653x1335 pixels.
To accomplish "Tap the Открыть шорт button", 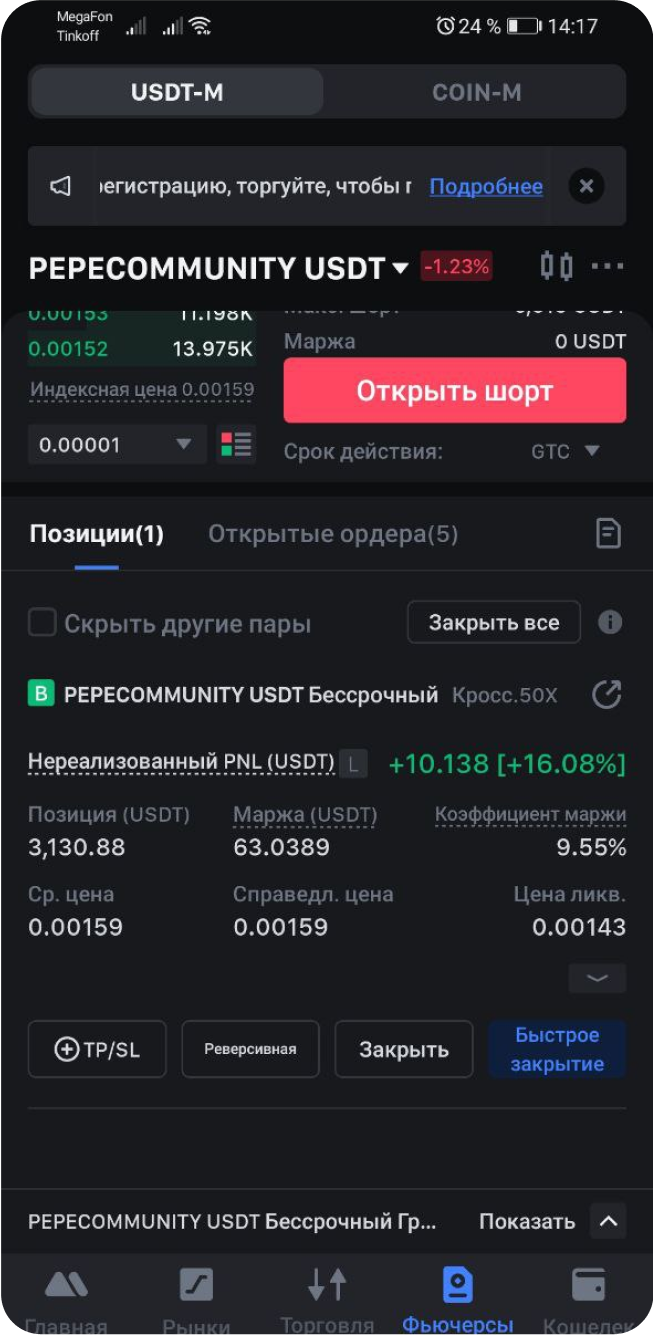I will click(455, 391).
